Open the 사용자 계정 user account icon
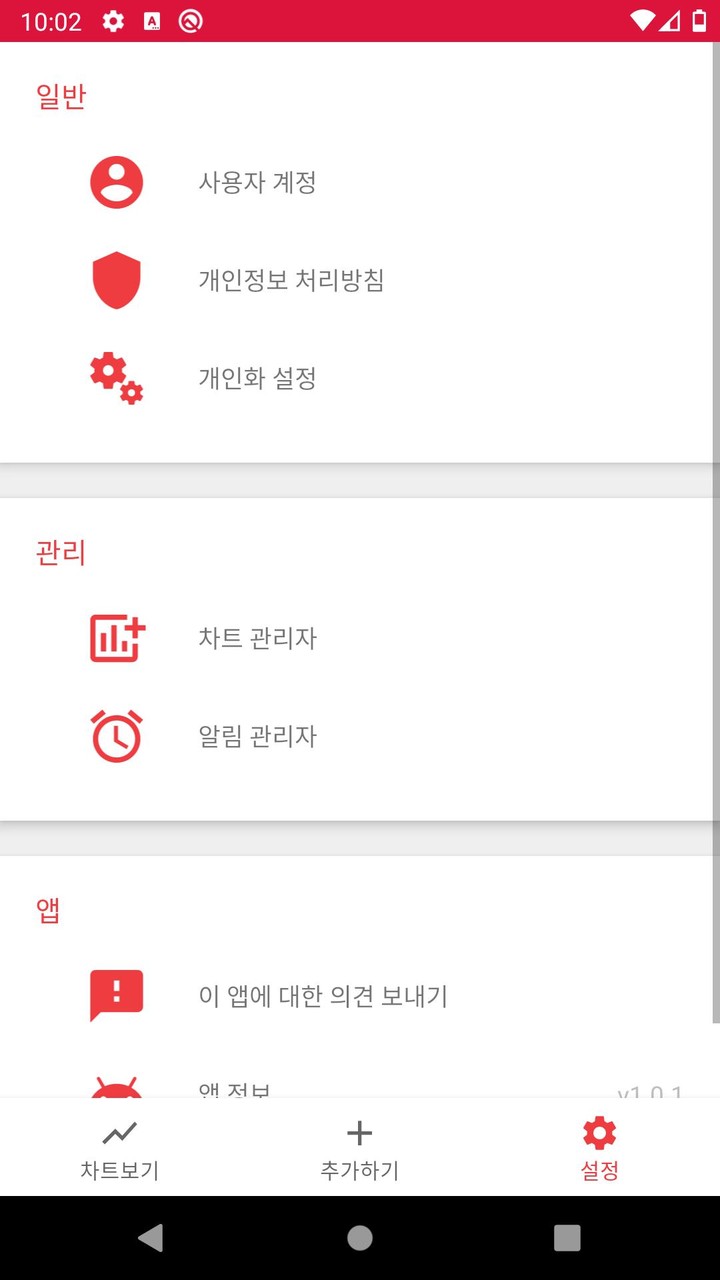 (x=116, y=182)
